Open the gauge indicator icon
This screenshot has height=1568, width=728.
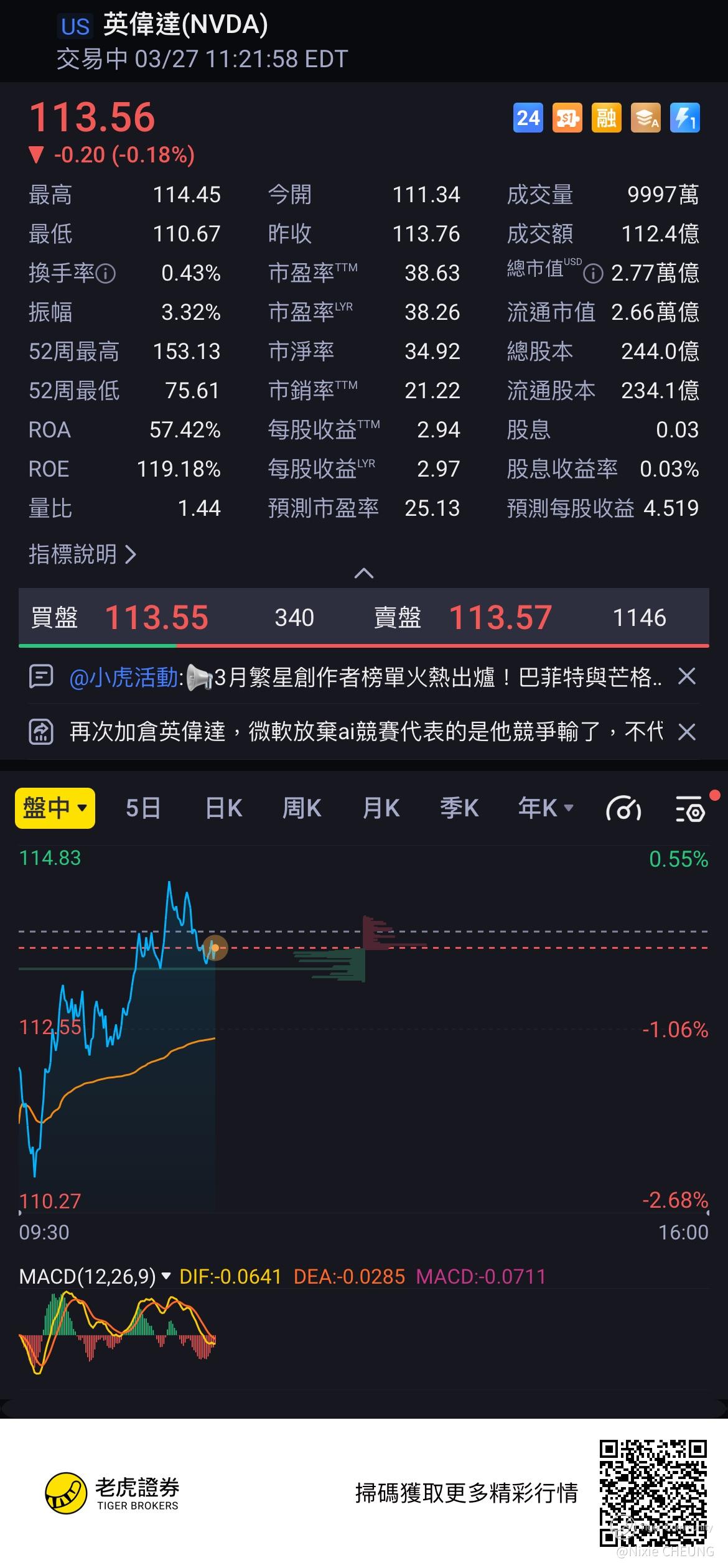click(x=623, y=810)
